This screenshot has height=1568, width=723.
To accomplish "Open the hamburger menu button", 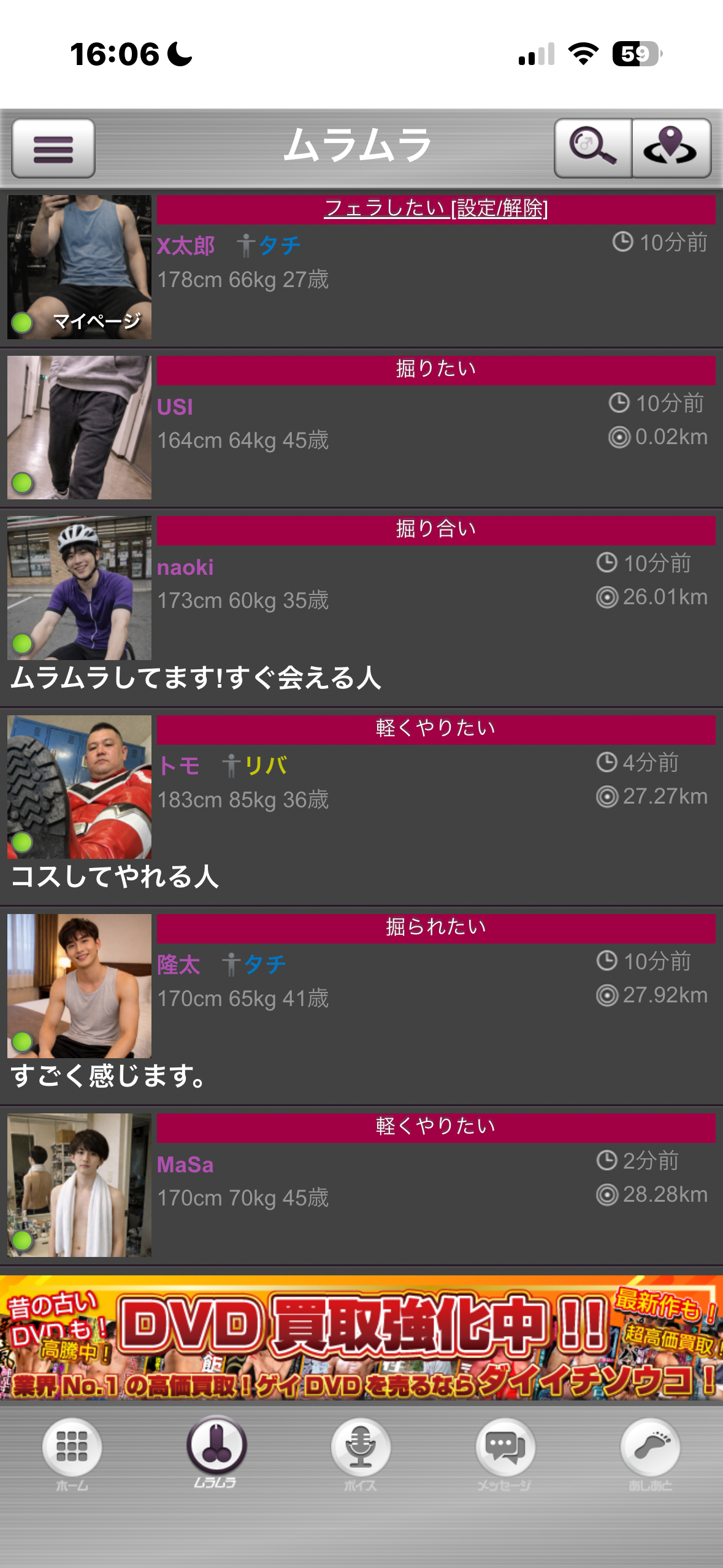I will click(x=53, y=148).
